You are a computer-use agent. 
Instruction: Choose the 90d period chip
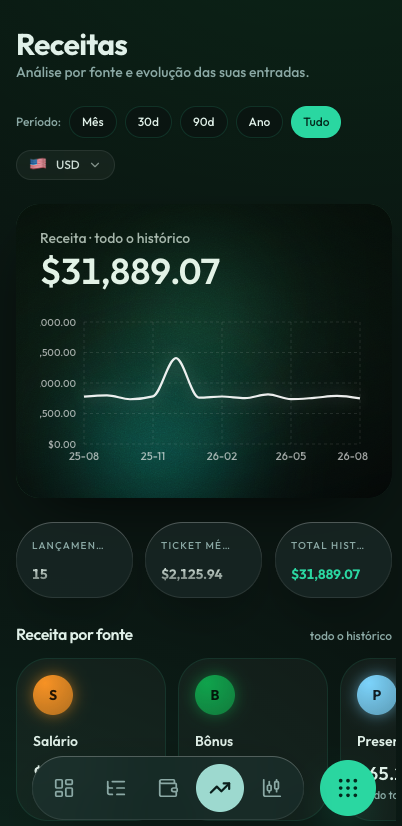pyautogui.click(x=203, y=122)
